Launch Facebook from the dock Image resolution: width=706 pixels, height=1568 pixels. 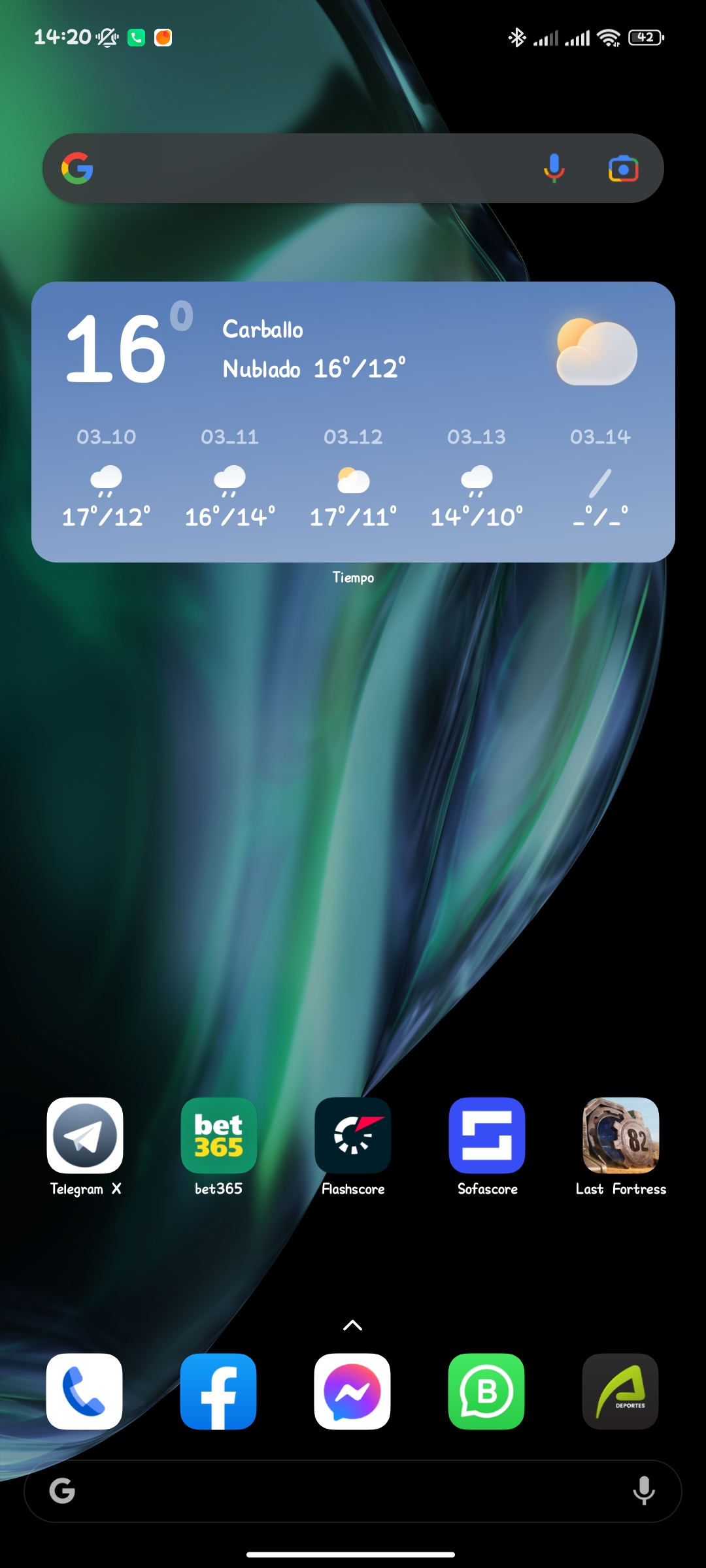click(x=218, y=1392)
